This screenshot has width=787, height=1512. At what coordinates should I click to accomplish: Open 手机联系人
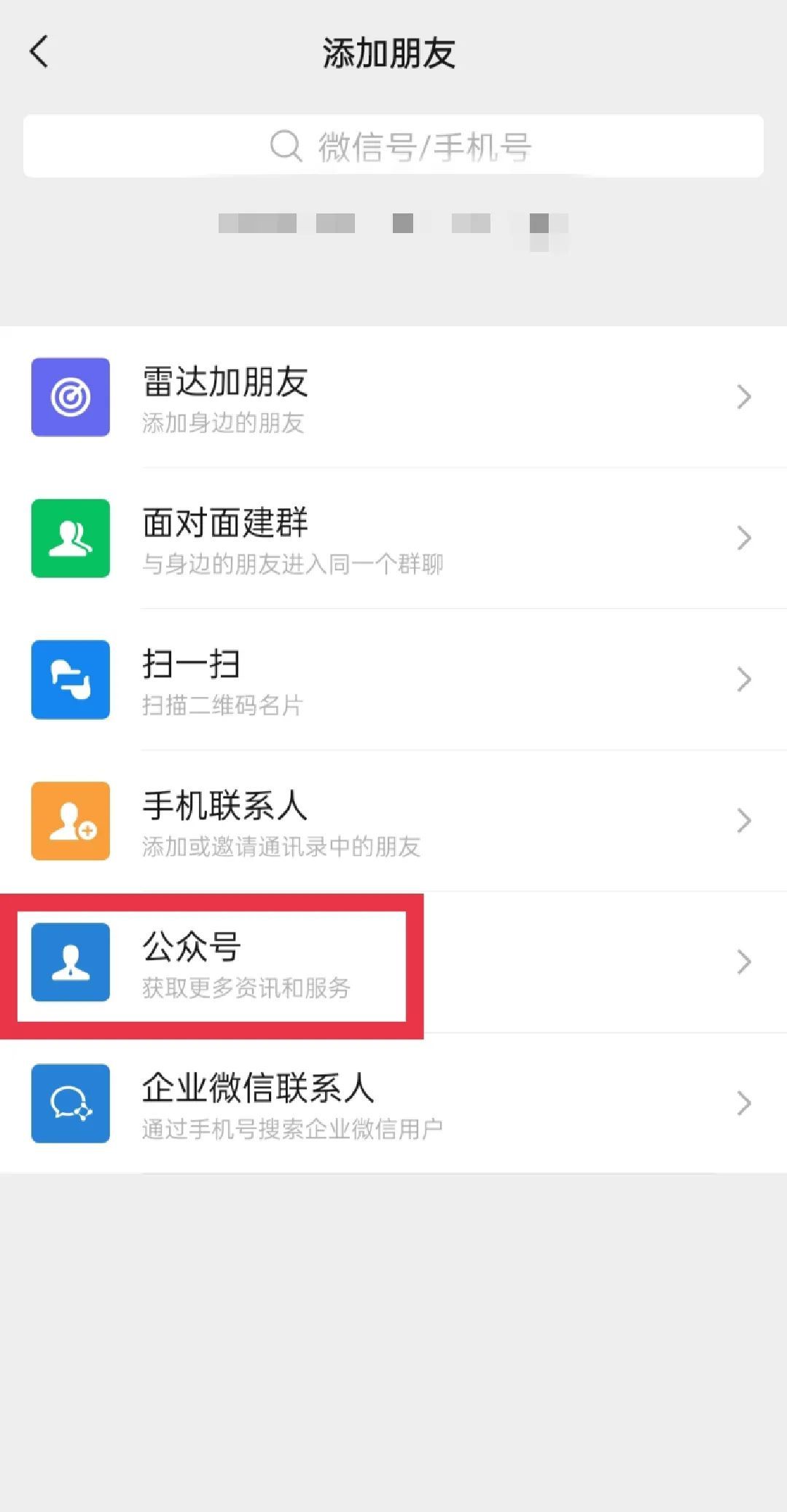[393, 822]
